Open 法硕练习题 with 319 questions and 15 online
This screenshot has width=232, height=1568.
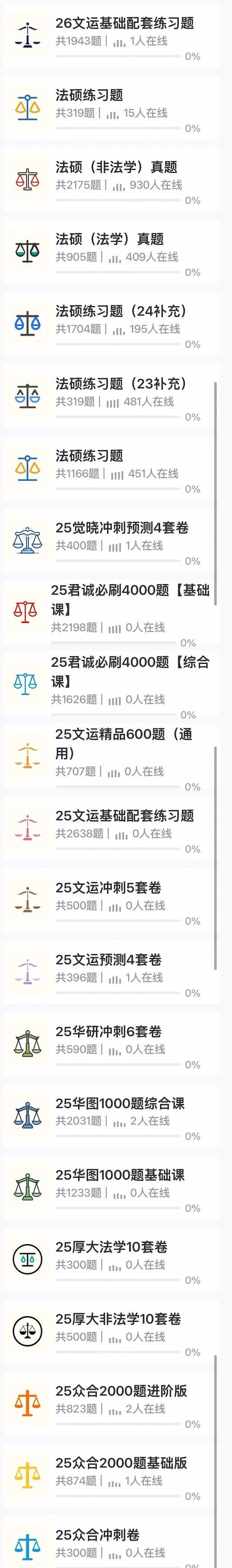point(89,96)
